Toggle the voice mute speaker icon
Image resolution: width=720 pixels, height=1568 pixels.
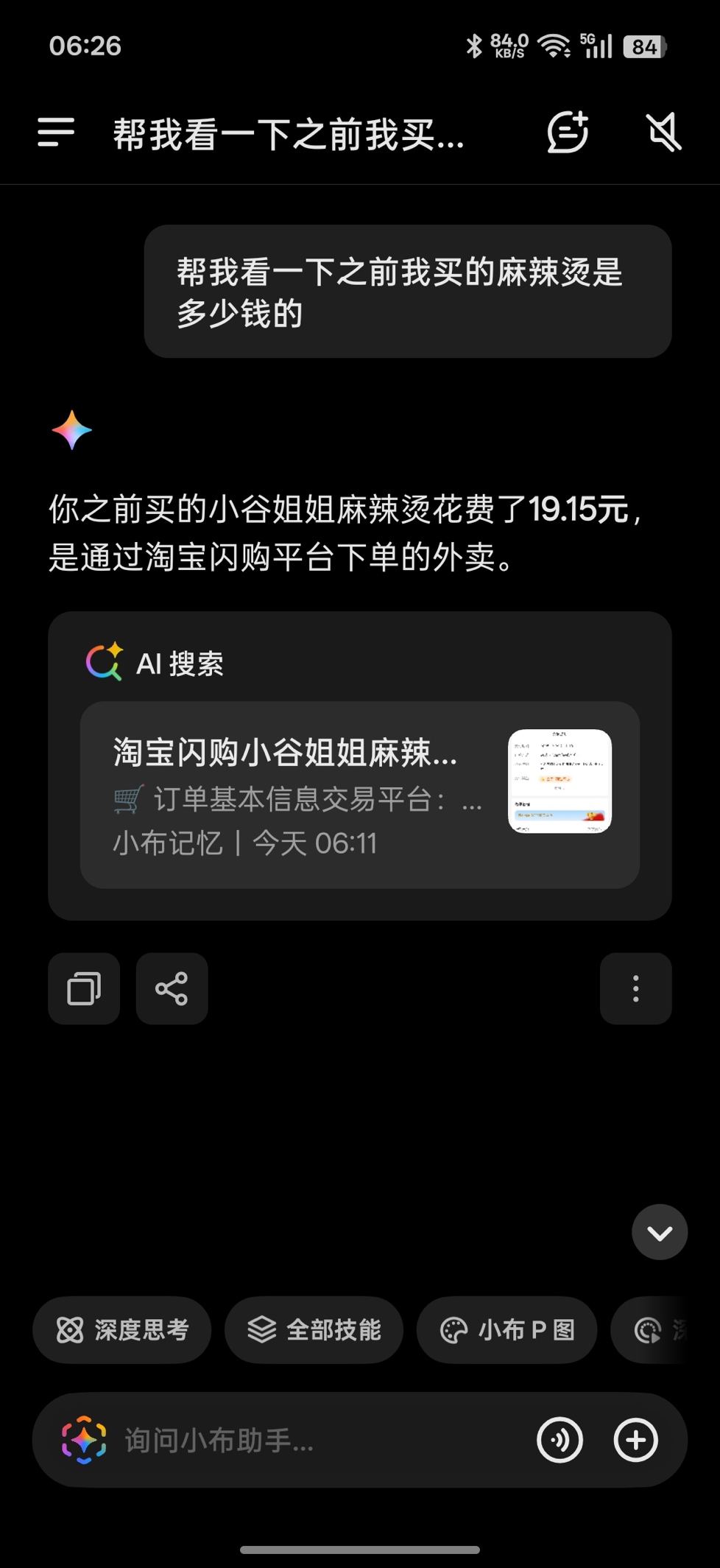tap(663, 133)
